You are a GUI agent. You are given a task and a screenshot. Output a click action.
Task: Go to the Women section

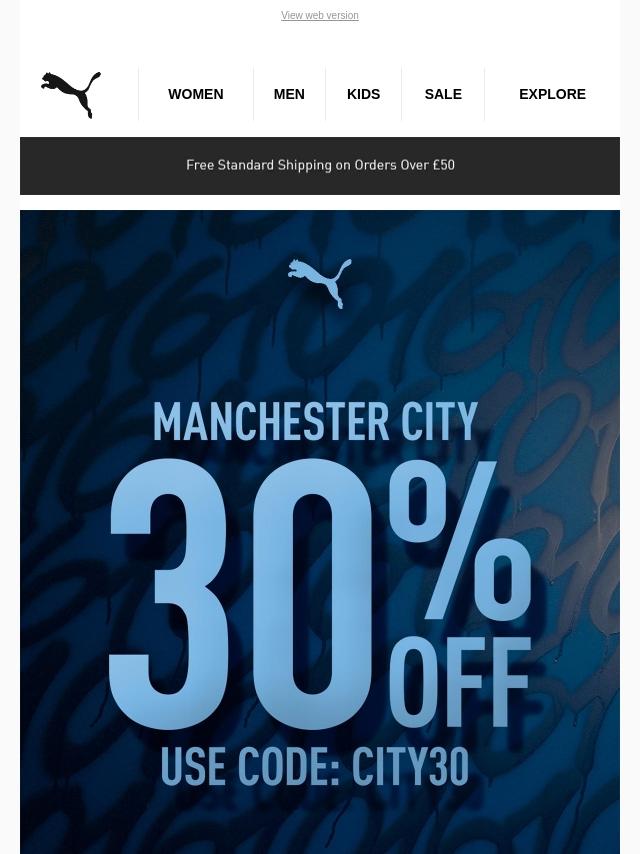[x=196, y=94]
